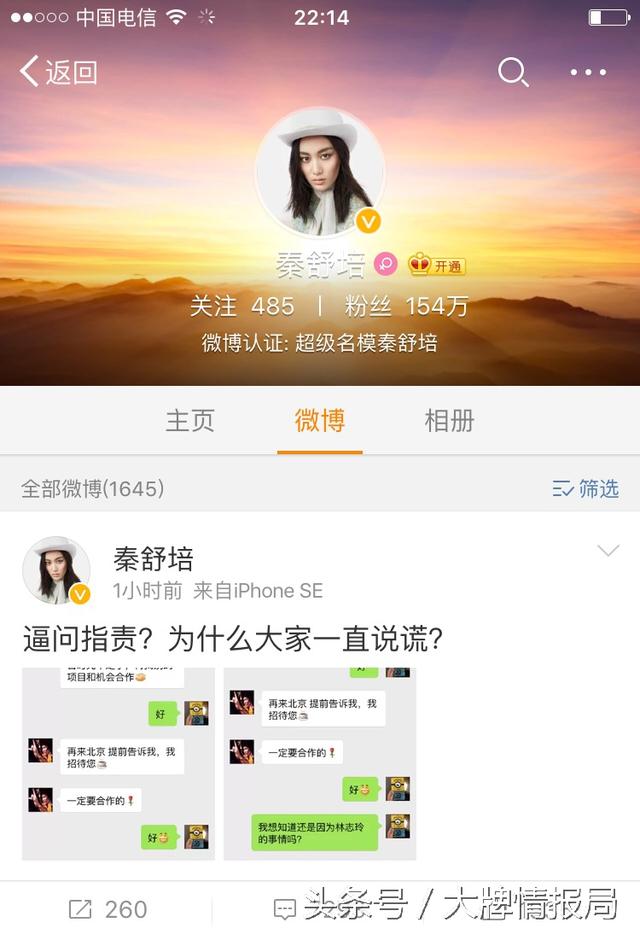Open the search icon in the header
The image size is (640, 934).
pos(512,72)
